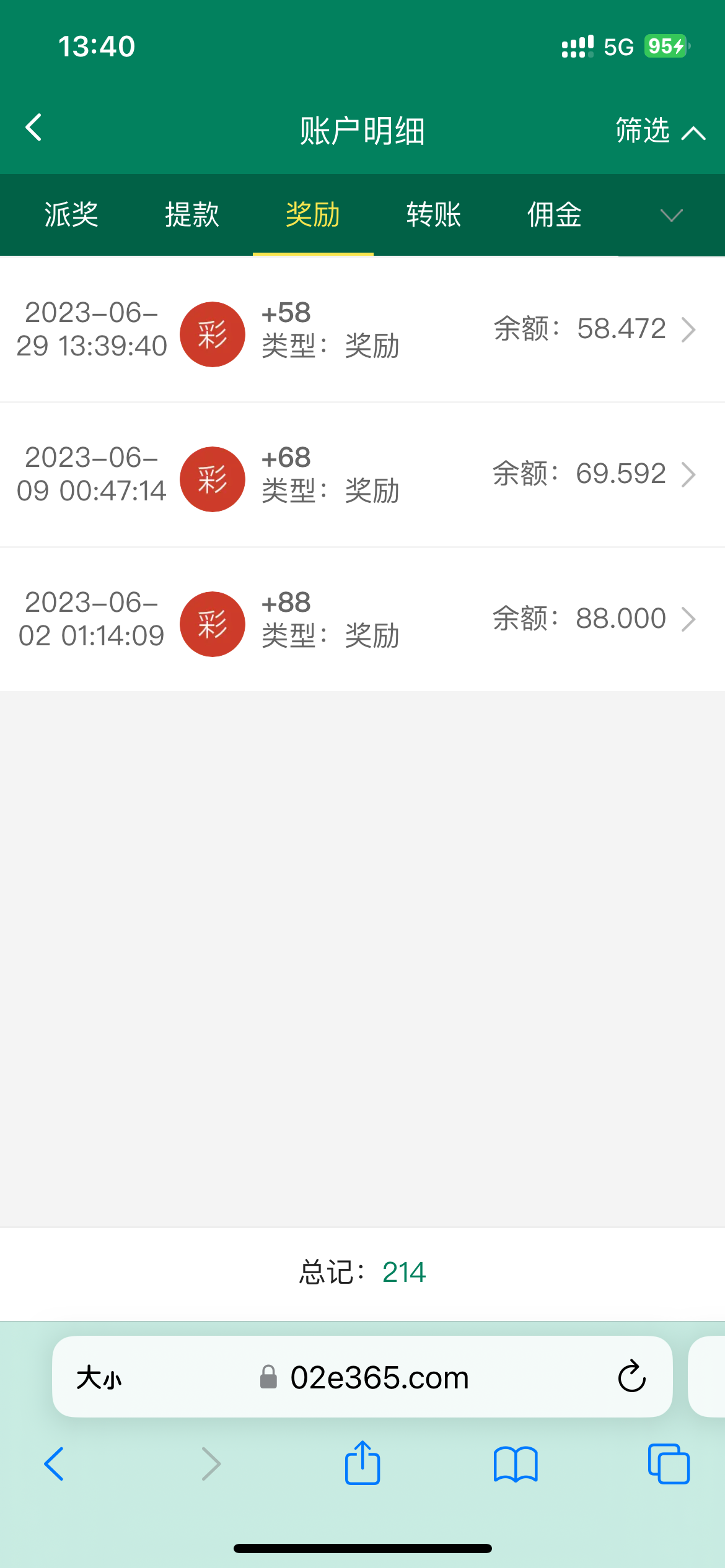Expand more category tabs with the chevron

click(x=671, y=216)
